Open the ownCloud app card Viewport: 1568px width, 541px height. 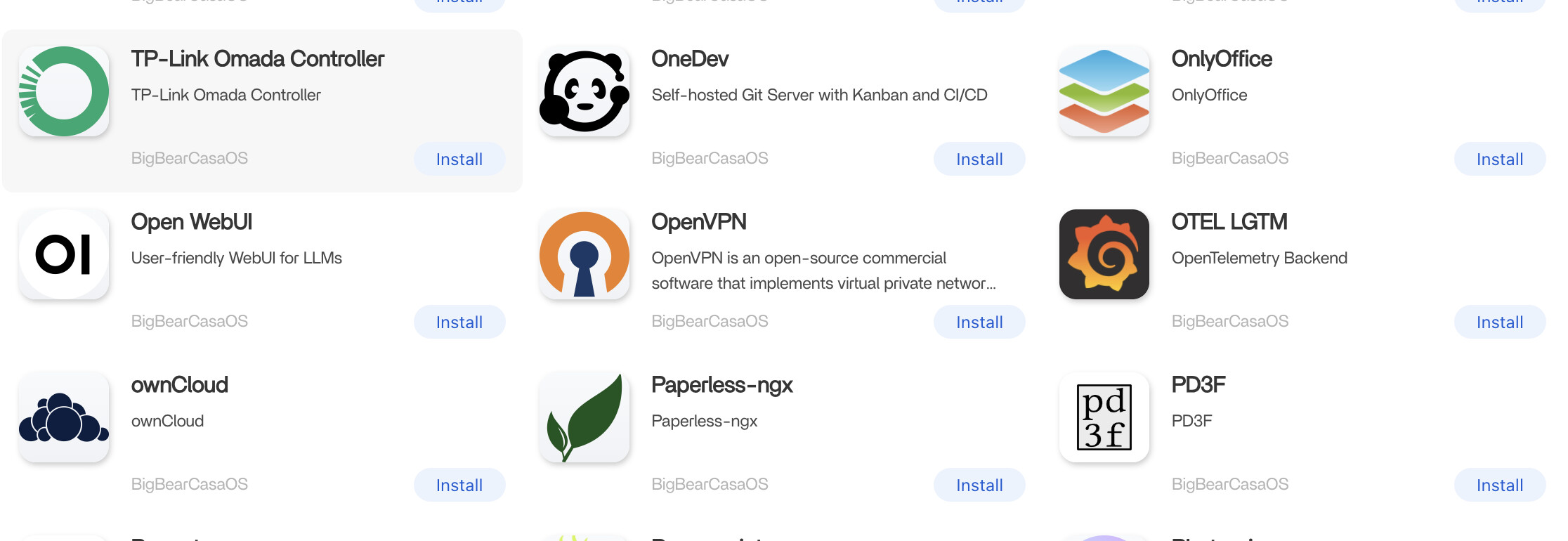179,385
